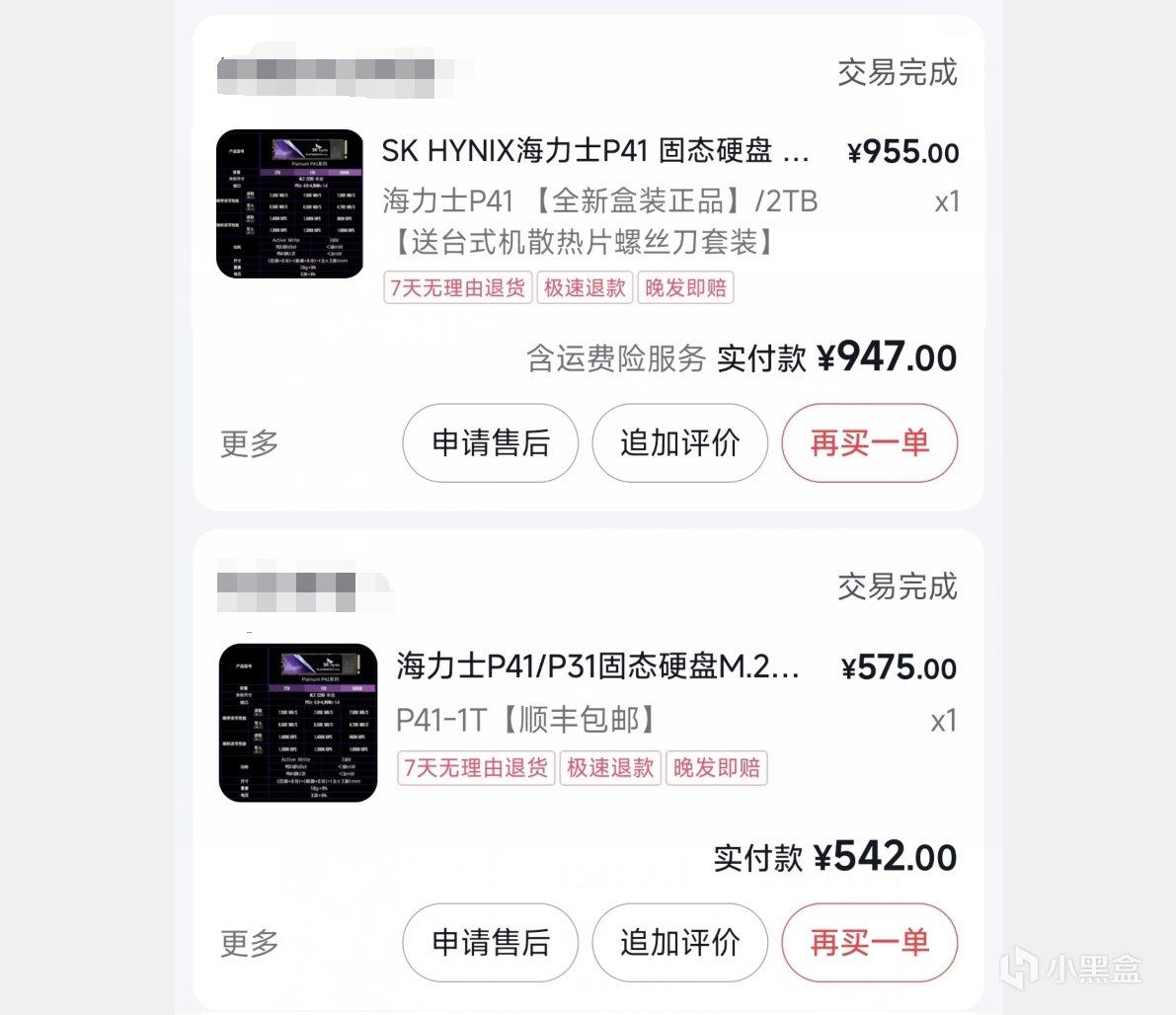
Task: Tap 追加评价 for the ¥542 order
Action: (x=679, y=943)
